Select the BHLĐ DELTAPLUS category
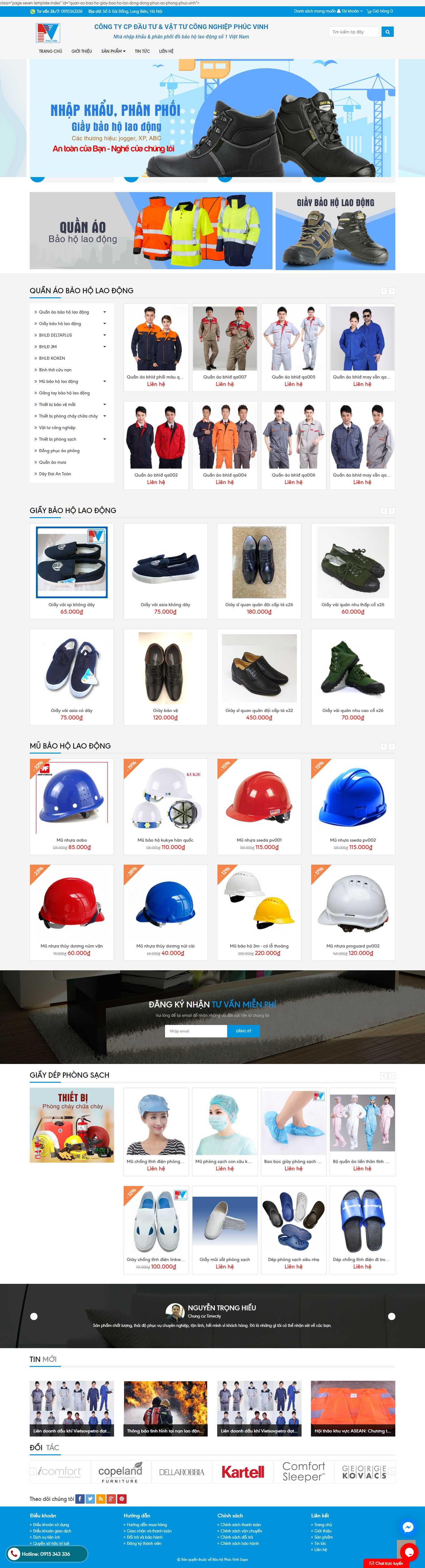Viewport: 425px width, 1568px height. pos(55,335)
